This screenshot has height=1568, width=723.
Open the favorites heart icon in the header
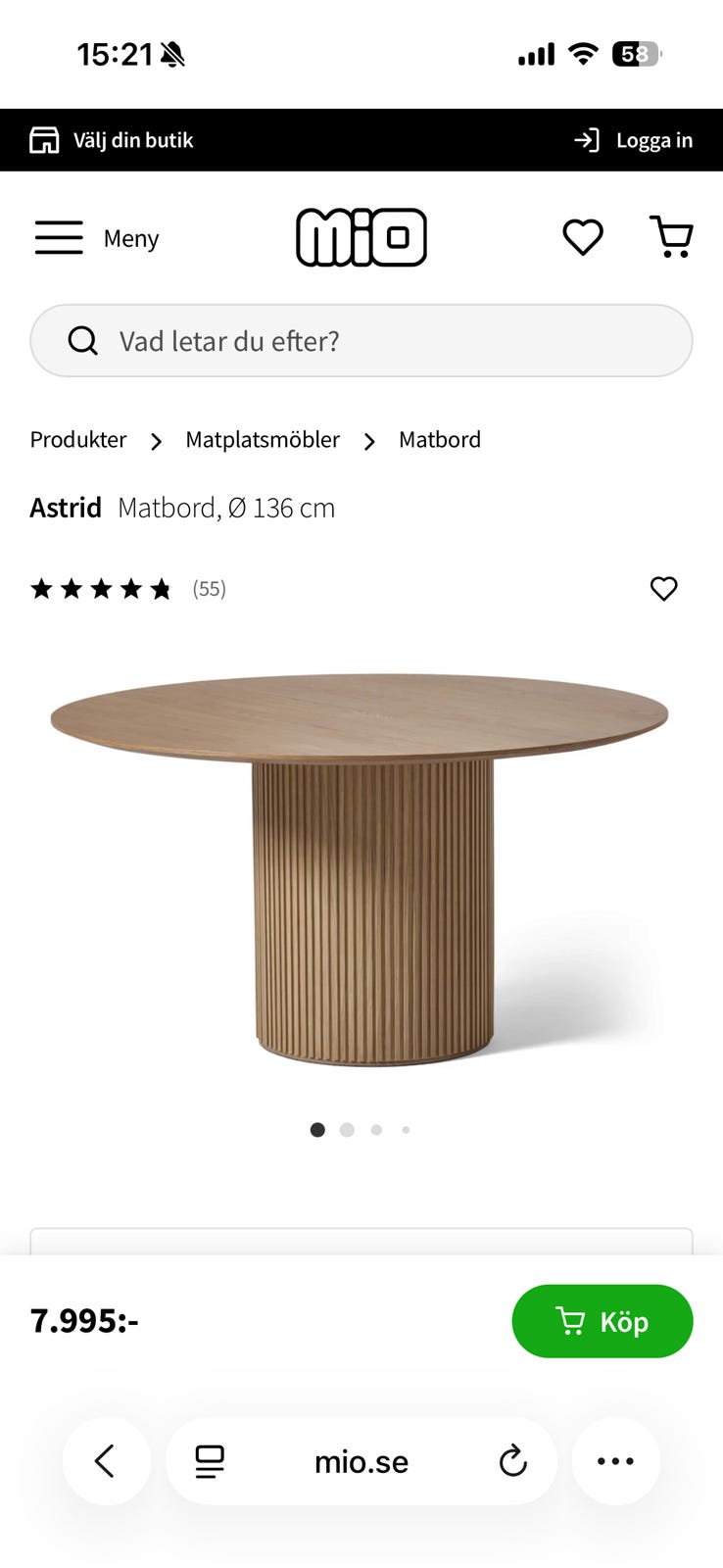click(x=582, y=236)
